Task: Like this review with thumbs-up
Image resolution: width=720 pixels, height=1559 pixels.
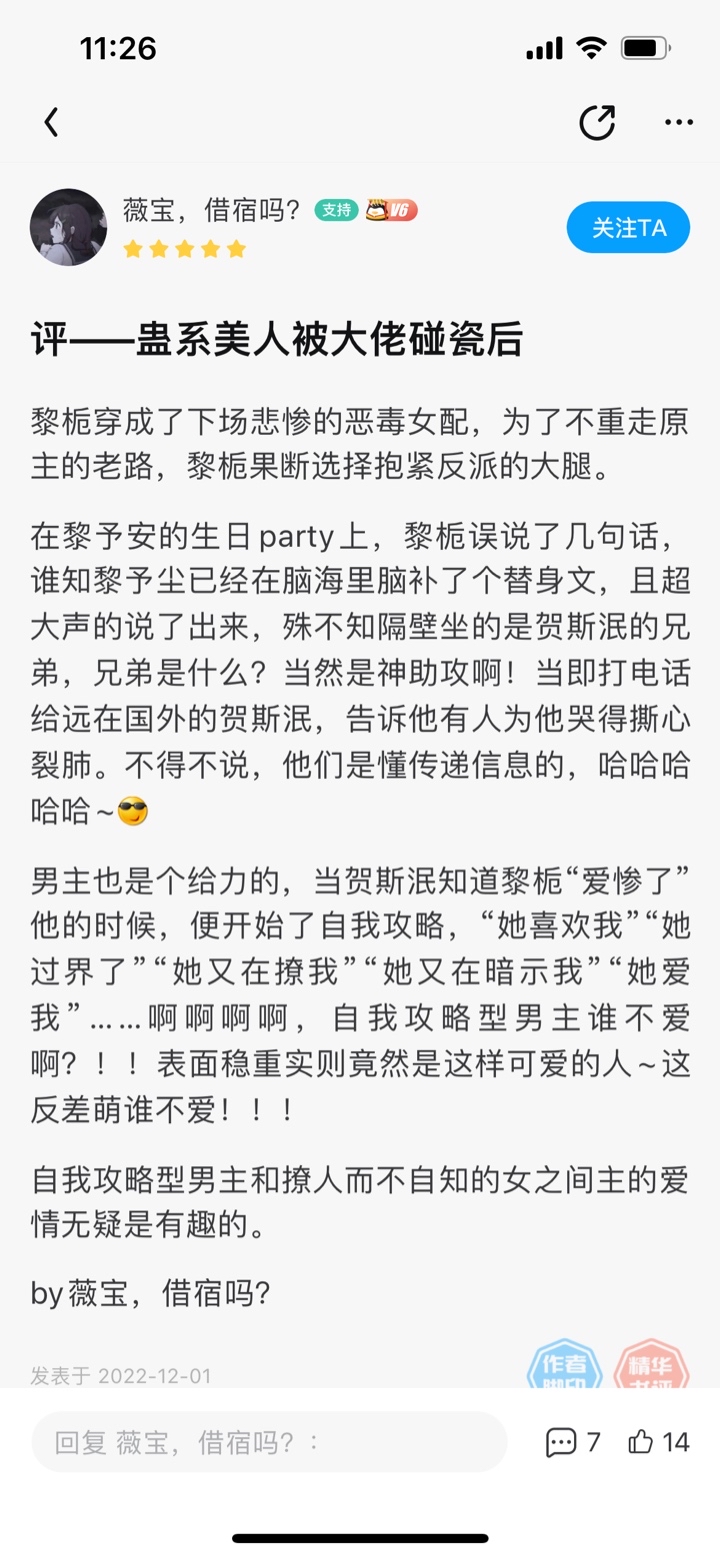Action: pyautogui.click(x=659, y=1442)
